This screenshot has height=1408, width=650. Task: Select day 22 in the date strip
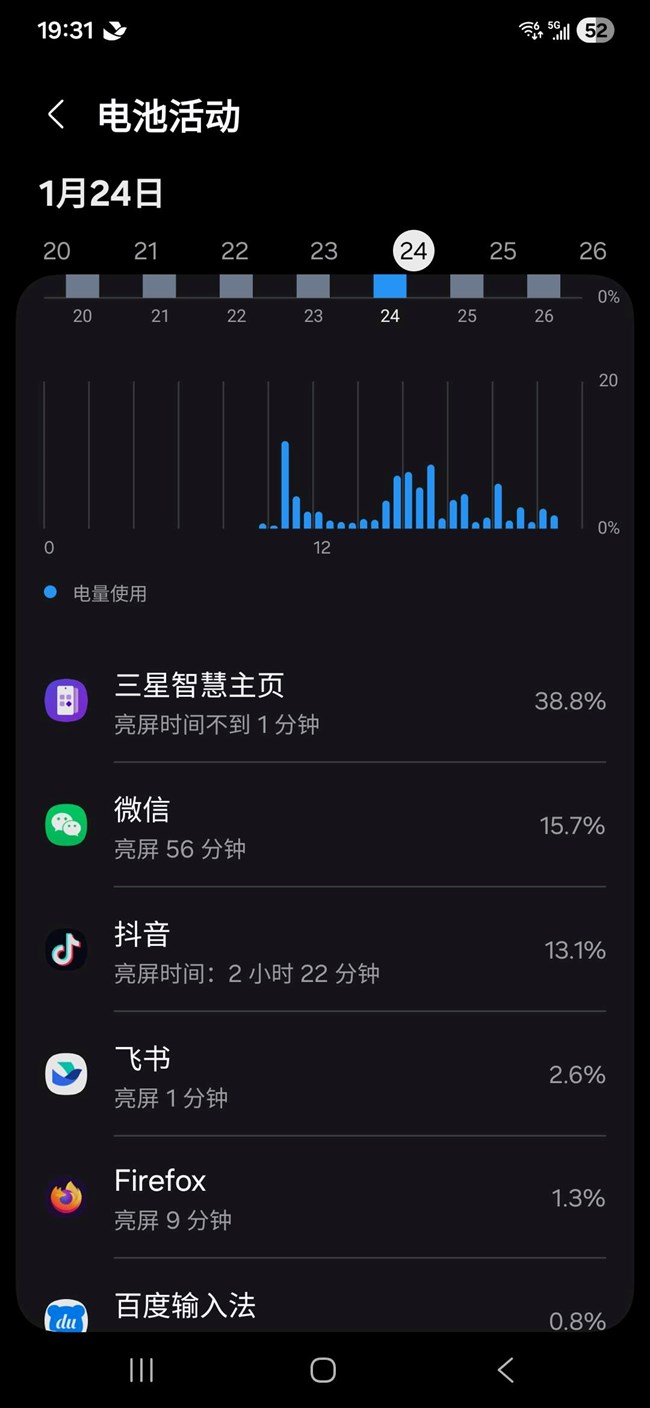click(235, 251)
